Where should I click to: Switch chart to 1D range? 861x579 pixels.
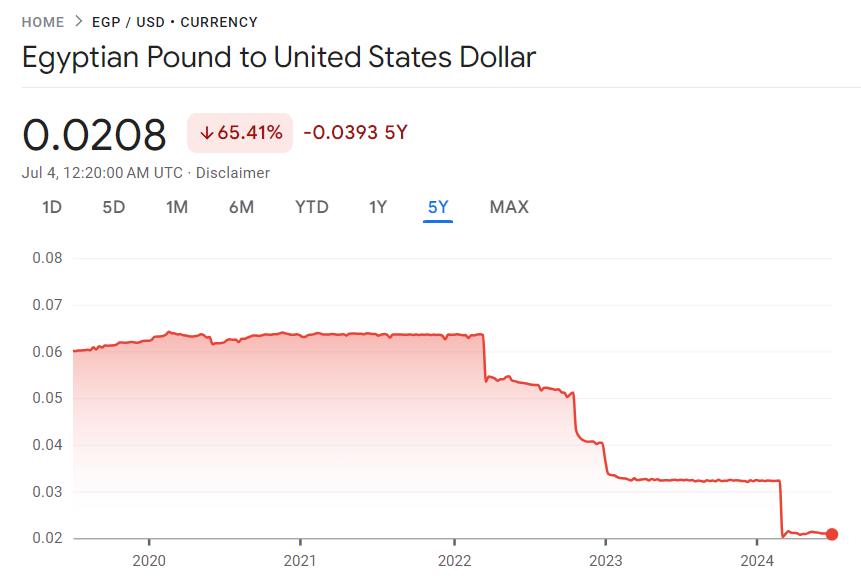coord(52,208)
